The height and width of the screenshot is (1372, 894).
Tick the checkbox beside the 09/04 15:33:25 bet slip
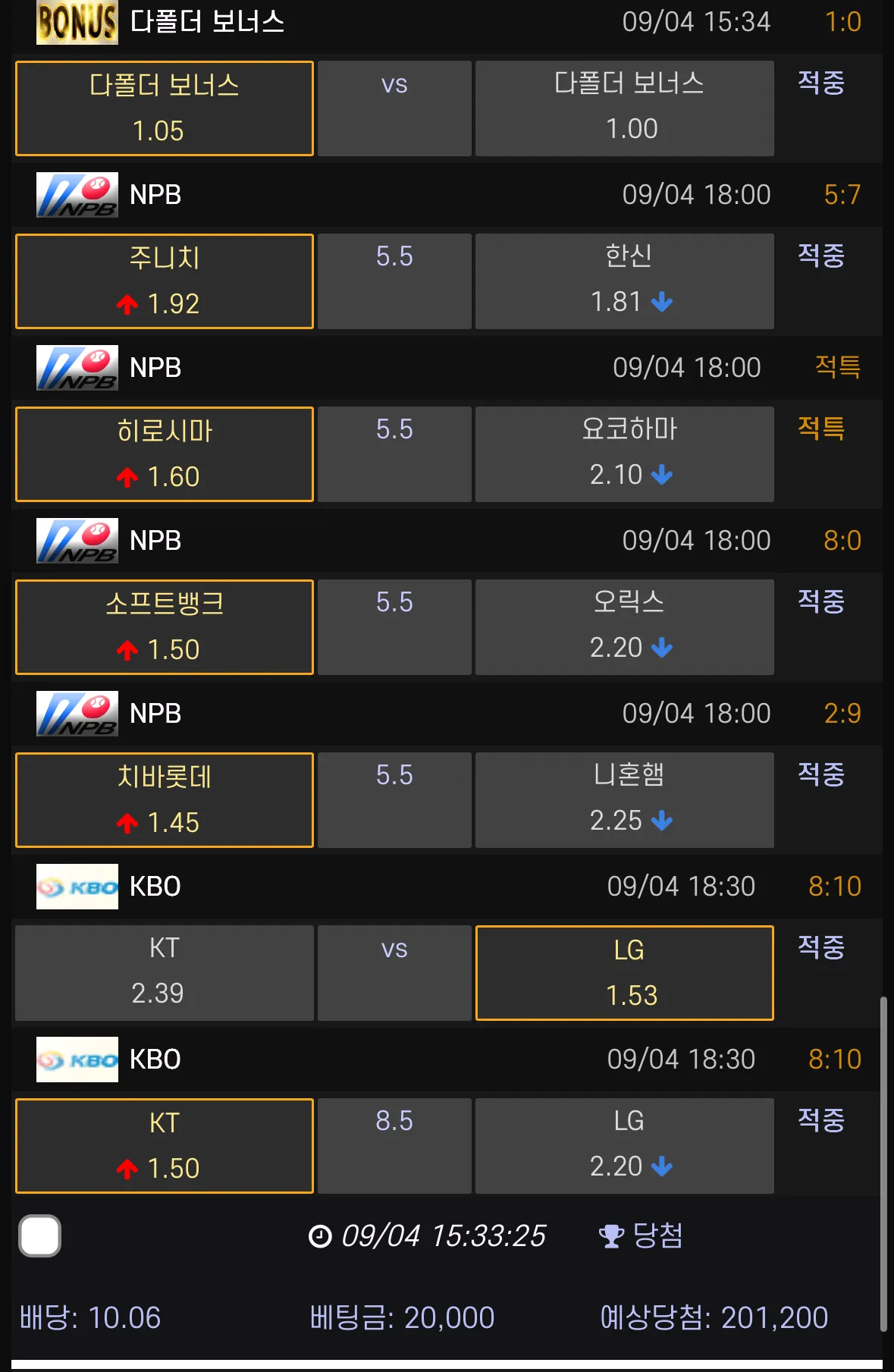pos(40,1235)
